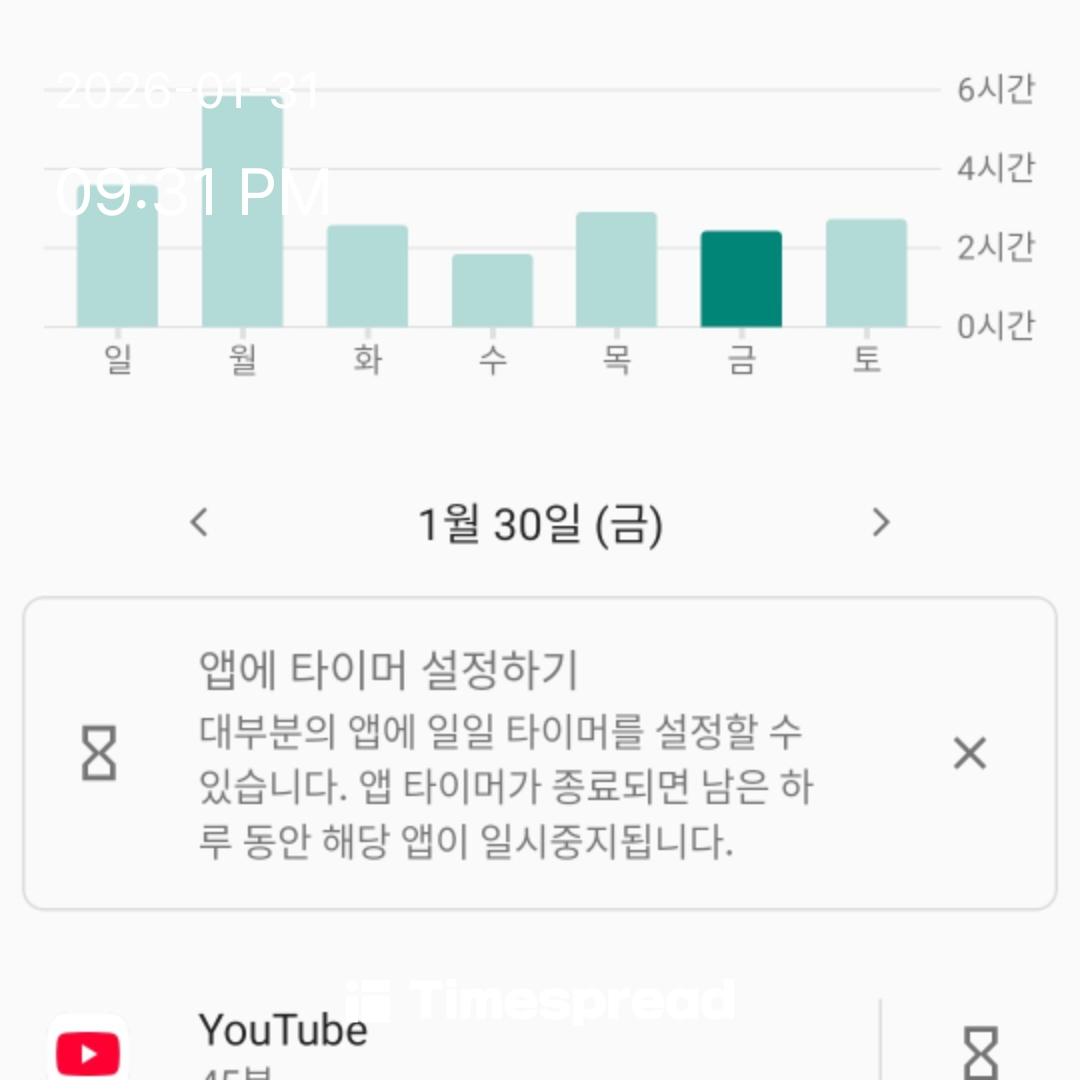
Task: Dismiss the app timer tip card
Action: 969,754
